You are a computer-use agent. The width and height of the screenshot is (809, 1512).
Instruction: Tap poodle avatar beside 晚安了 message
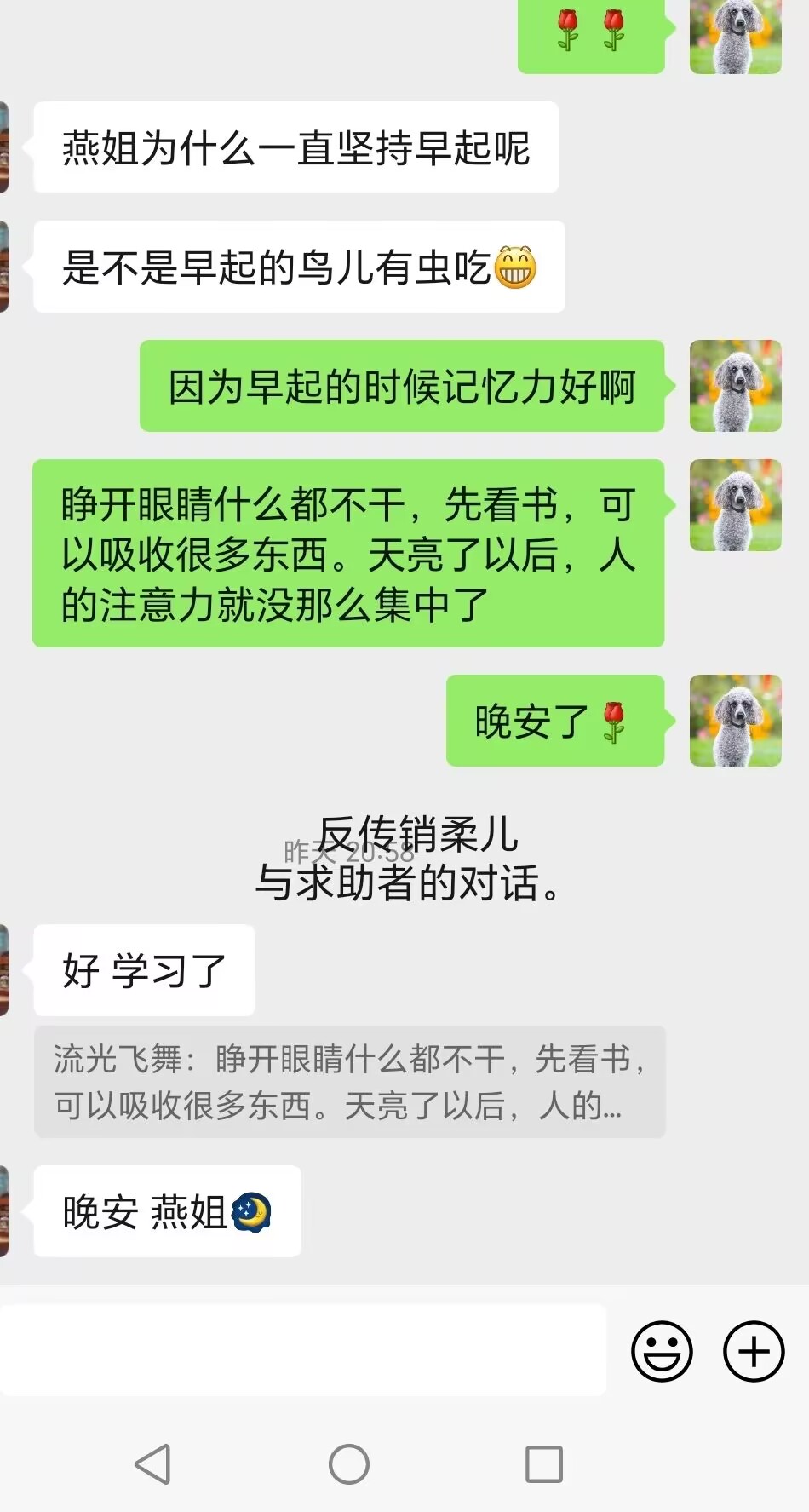coord(736,721)
